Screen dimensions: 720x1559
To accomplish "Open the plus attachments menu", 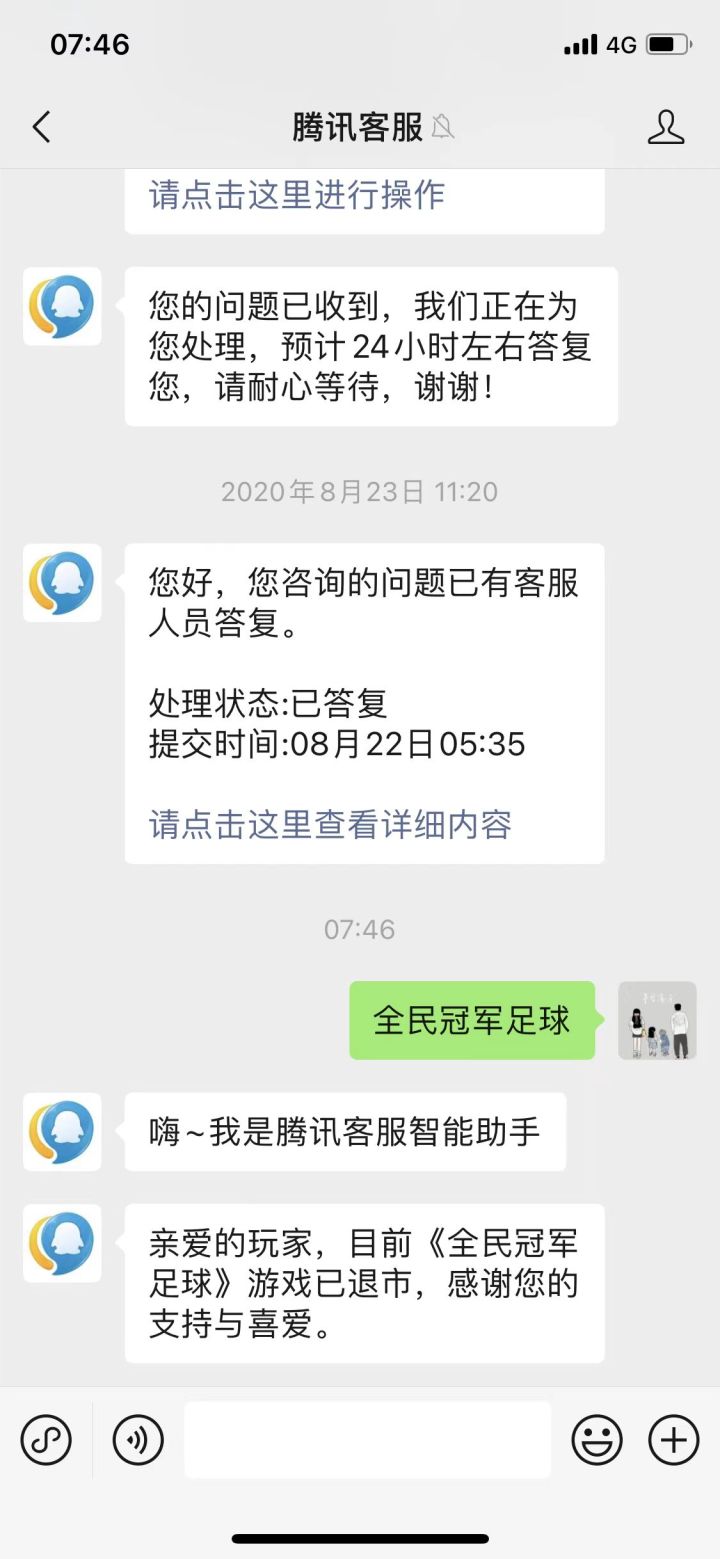I will point(674,1440).
